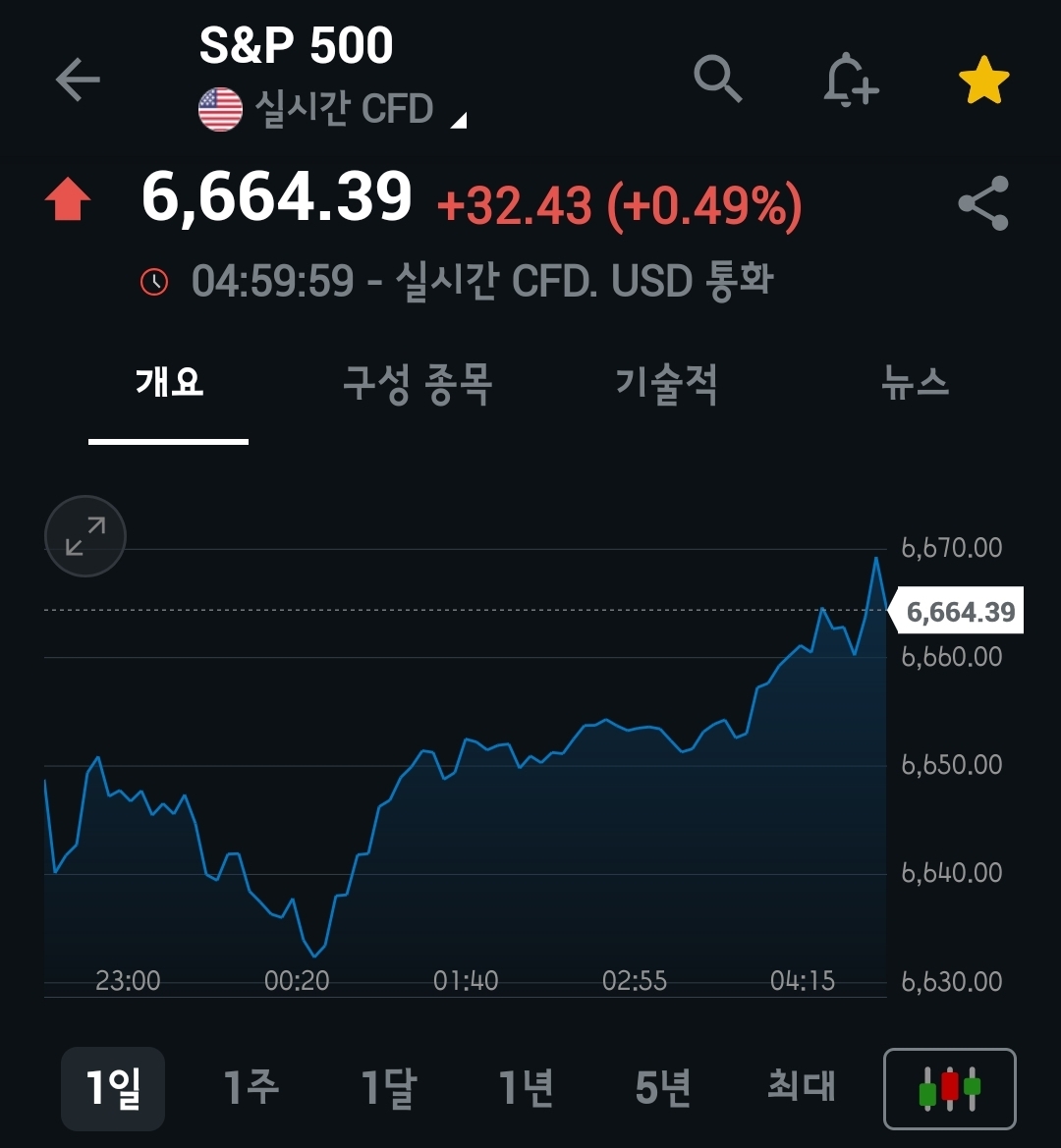Image resolution: width=1061 pixels, height=1148 pixels.
Task: Expand the chart to full screen
Action: 85,536
